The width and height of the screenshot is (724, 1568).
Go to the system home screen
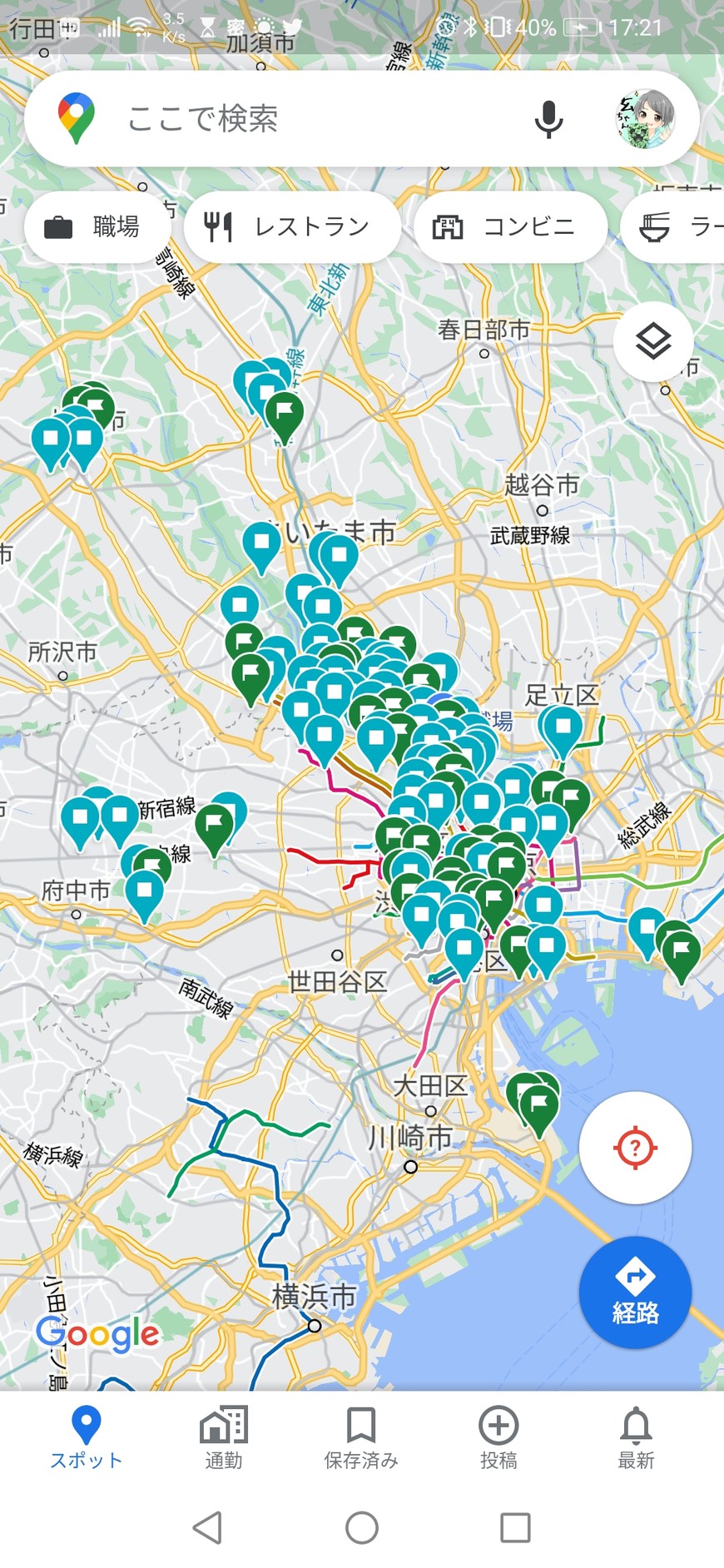[x=362, y=1528]
